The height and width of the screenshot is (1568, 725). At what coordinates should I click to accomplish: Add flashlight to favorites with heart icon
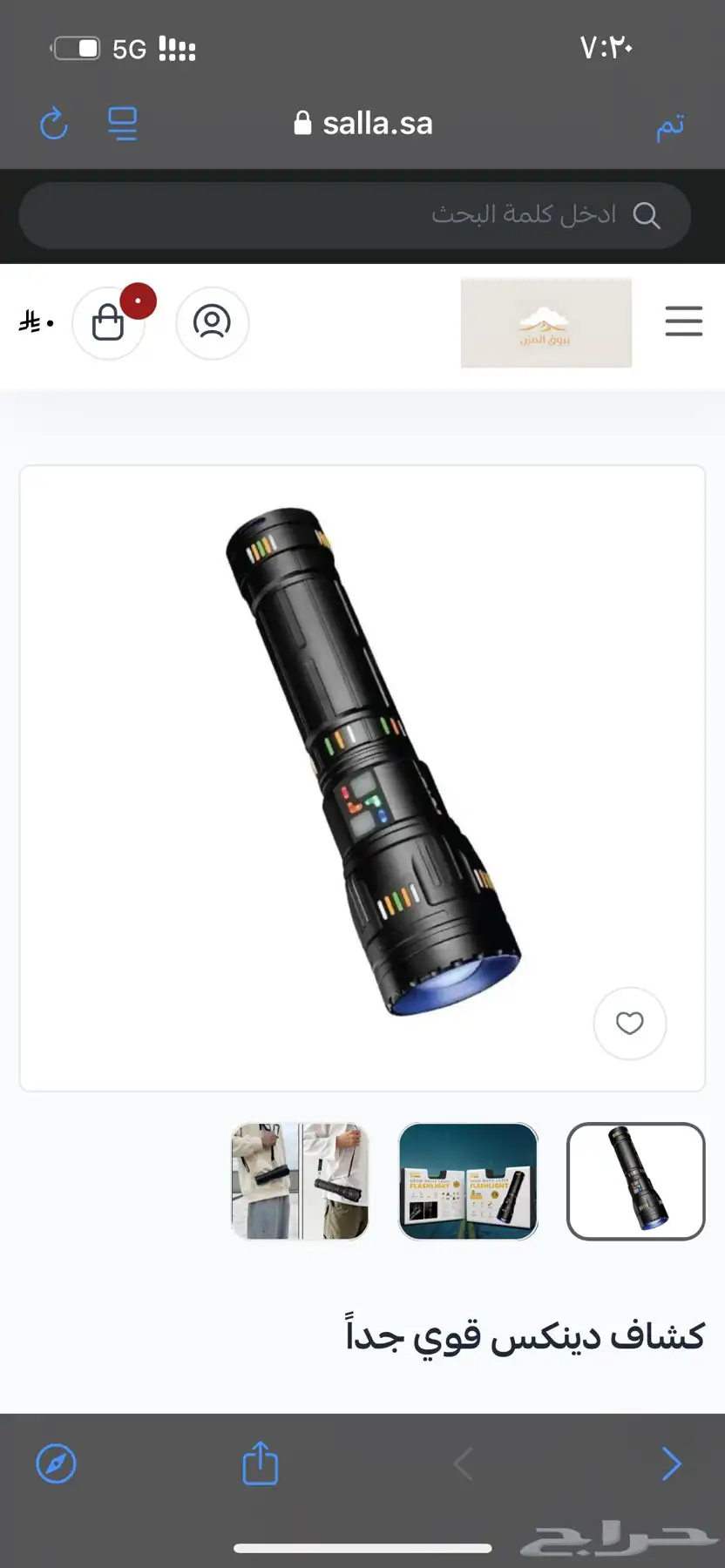click(630, 1024)
